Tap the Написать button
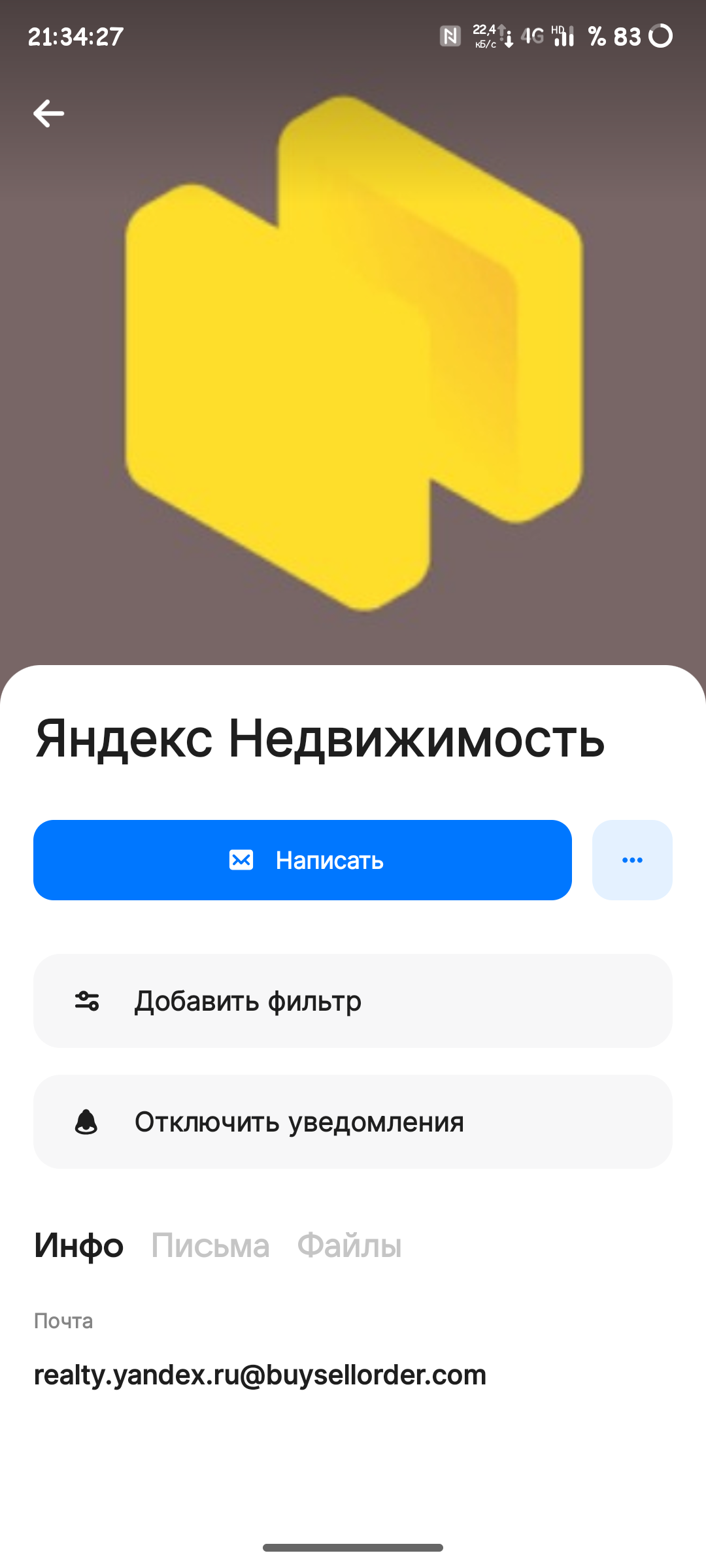The image size is (706, 1568). click(x=303, y=860)
